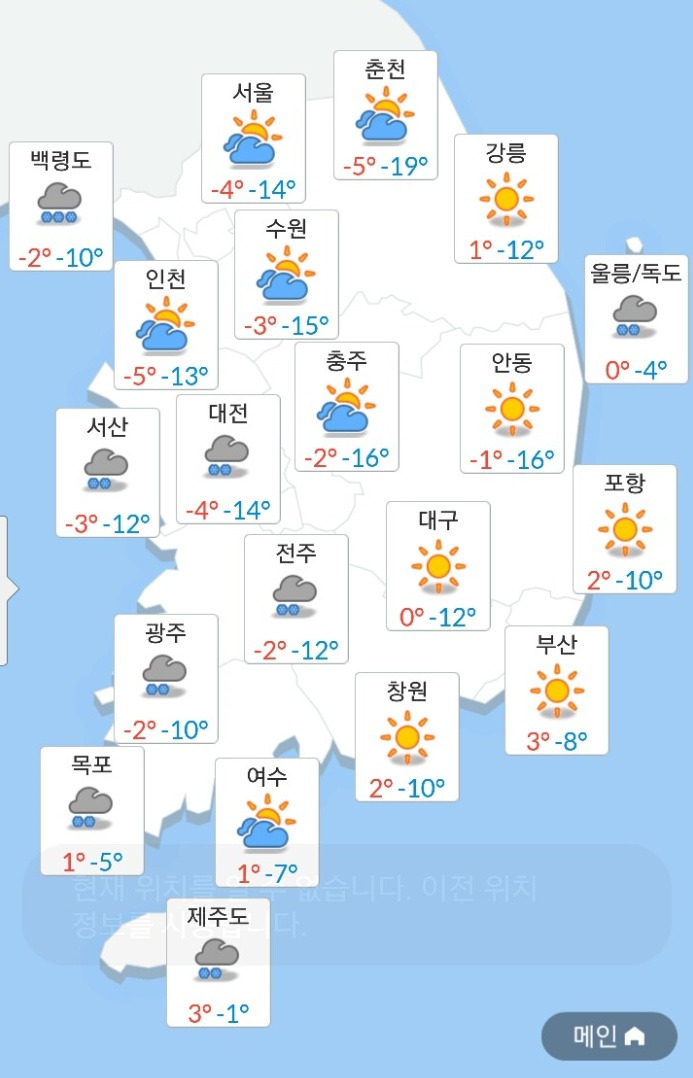
Task: Open the 전주 weather card
Action: tap(296, 599)
